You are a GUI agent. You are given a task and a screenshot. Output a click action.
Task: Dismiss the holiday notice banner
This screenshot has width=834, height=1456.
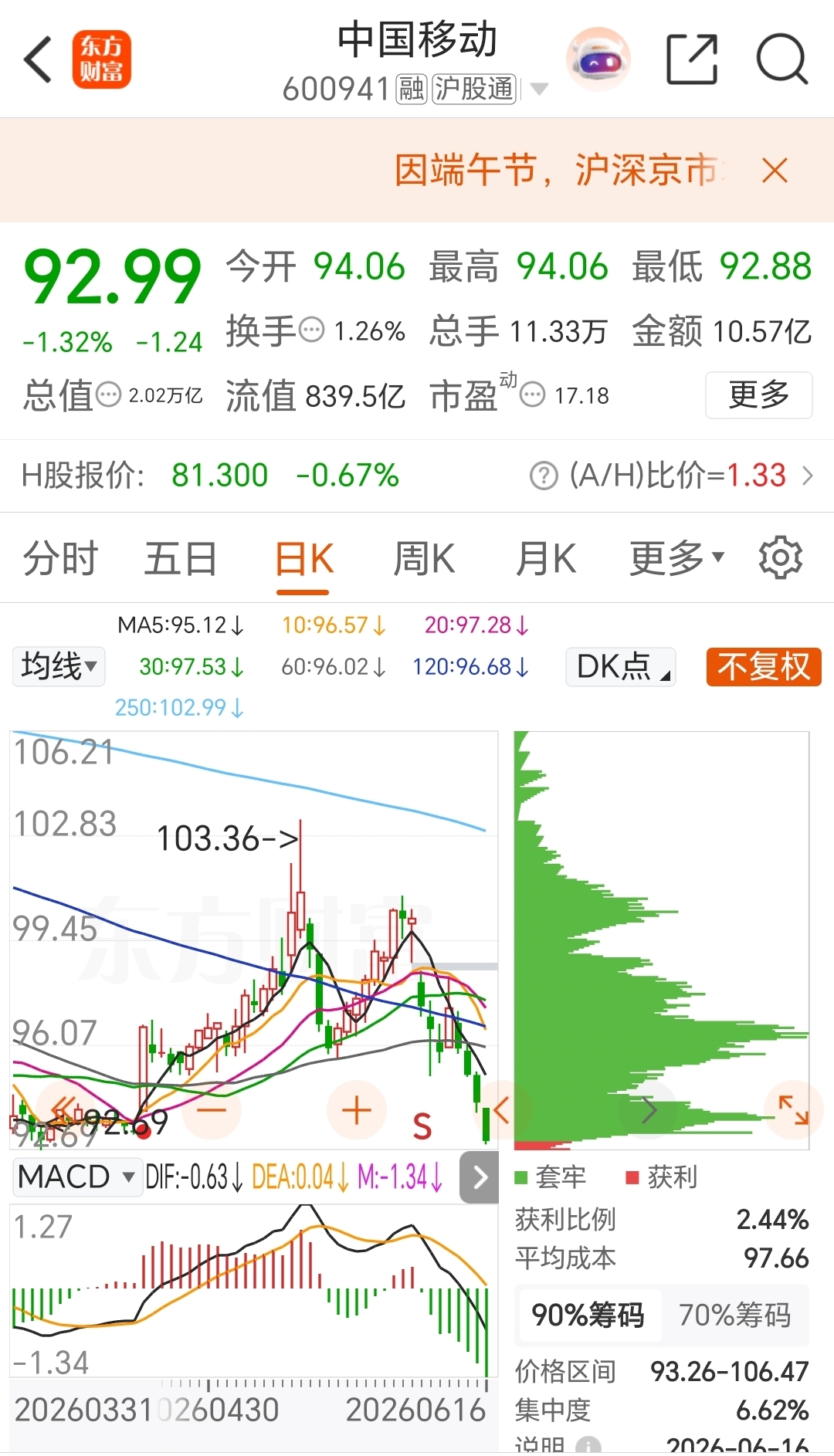click(775, 170)
